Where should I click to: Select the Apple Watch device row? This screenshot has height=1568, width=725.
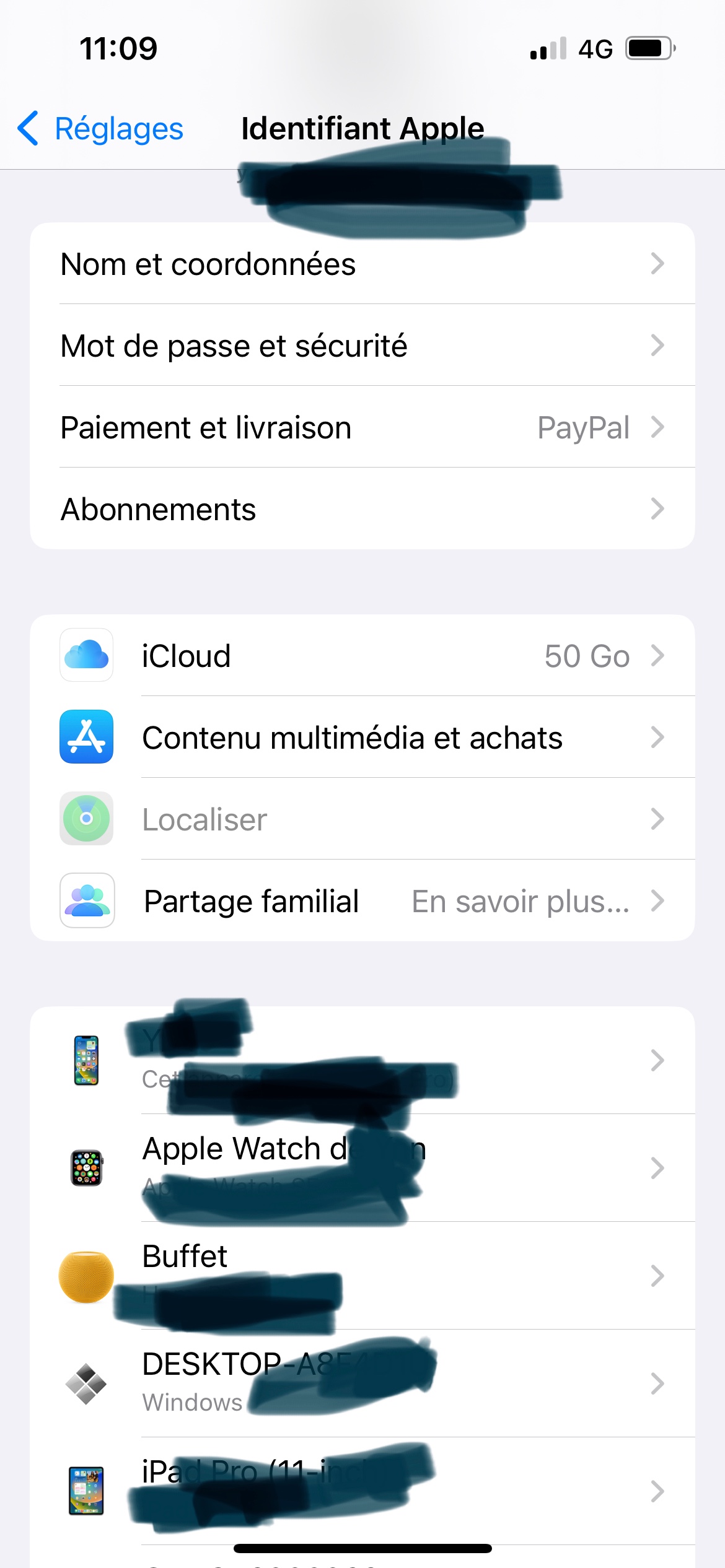coord(362,1168)
